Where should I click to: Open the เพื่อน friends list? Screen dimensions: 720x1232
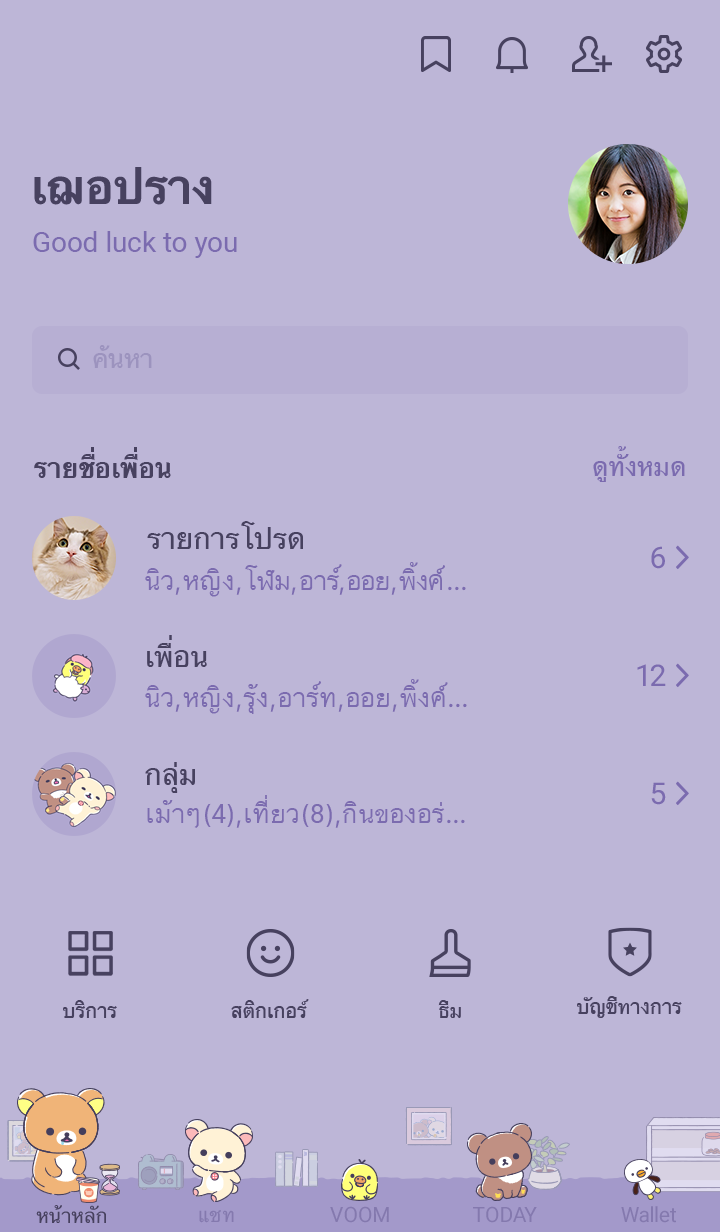[360, 676]
